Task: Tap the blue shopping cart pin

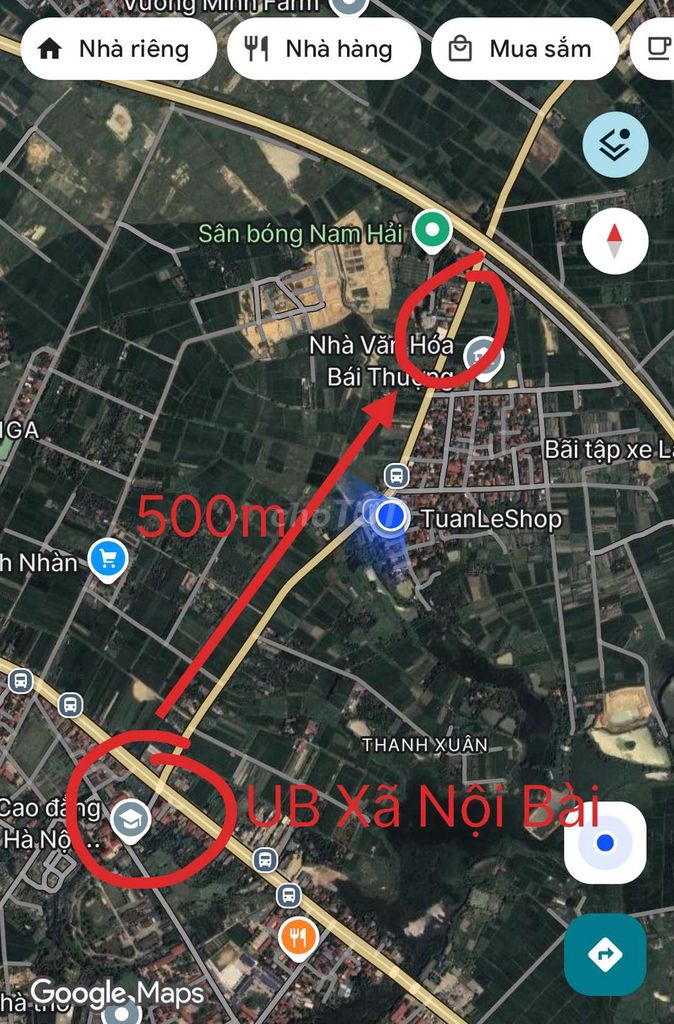Action: [108, 559]
